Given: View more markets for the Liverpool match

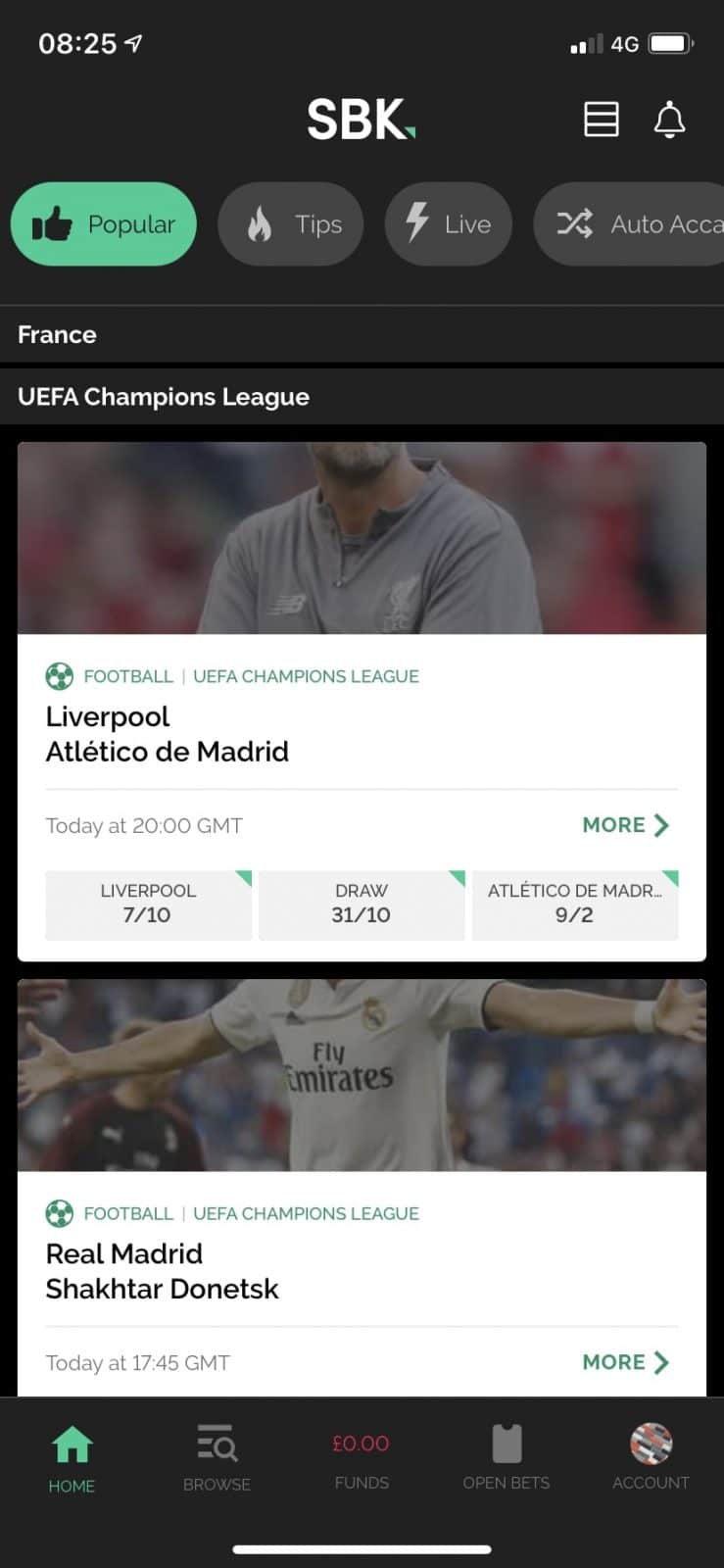Looking at the screenshot, I should [625, 825].
